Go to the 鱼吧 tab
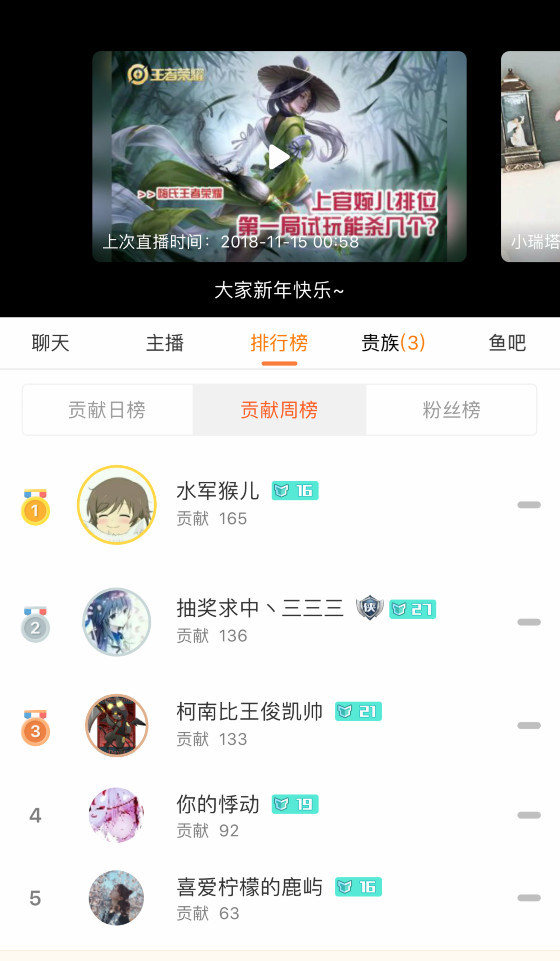The height and width of the screenshot is (961, 560). (507, 343)
